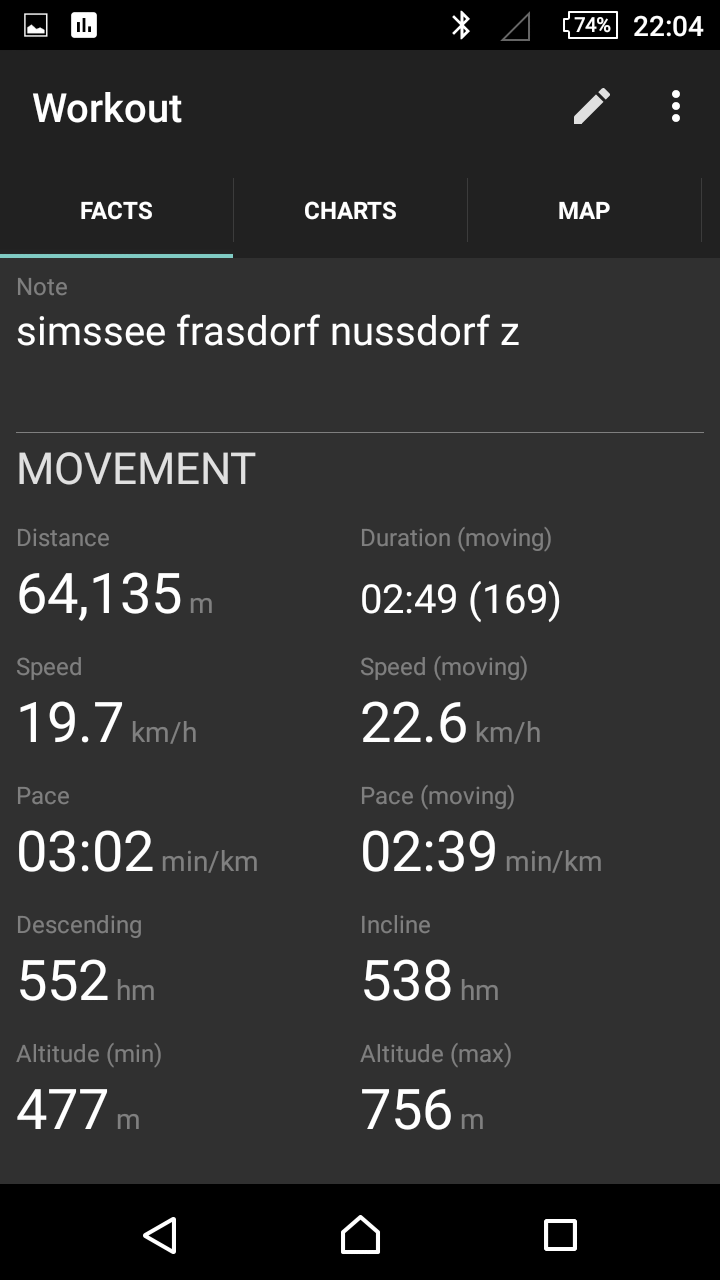Open recent apps via the square button
The image size is (720, 1280).
pos(560,1235)
